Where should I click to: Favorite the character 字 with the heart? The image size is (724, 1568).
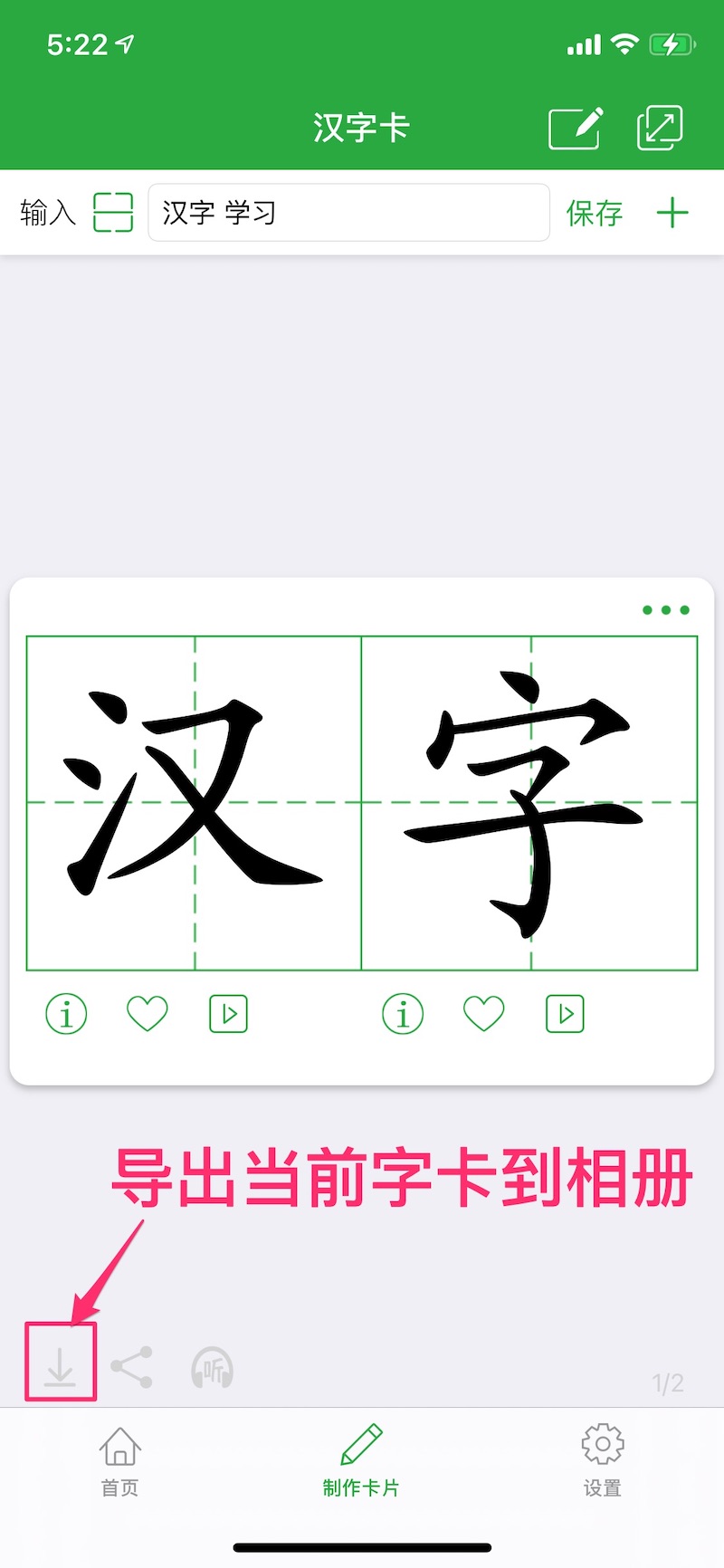click(x=484, y=1014)
